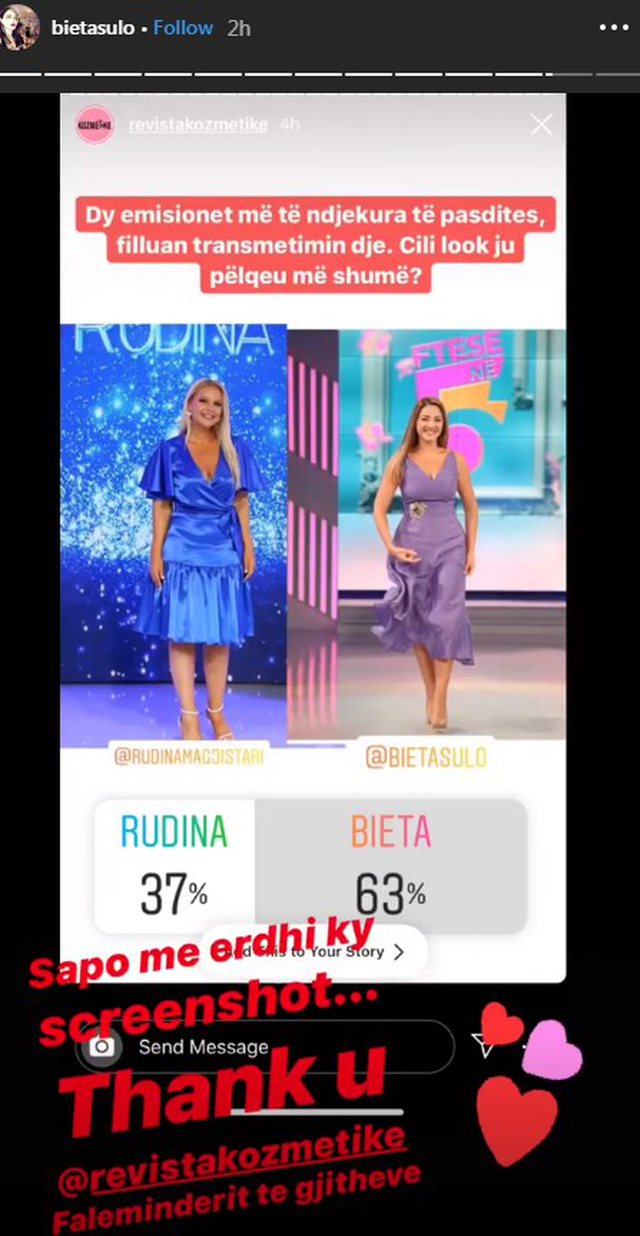The width and height of the screenshot is (640, 1236).
Task: Open the story overflow menu
Action: point(613,28)
